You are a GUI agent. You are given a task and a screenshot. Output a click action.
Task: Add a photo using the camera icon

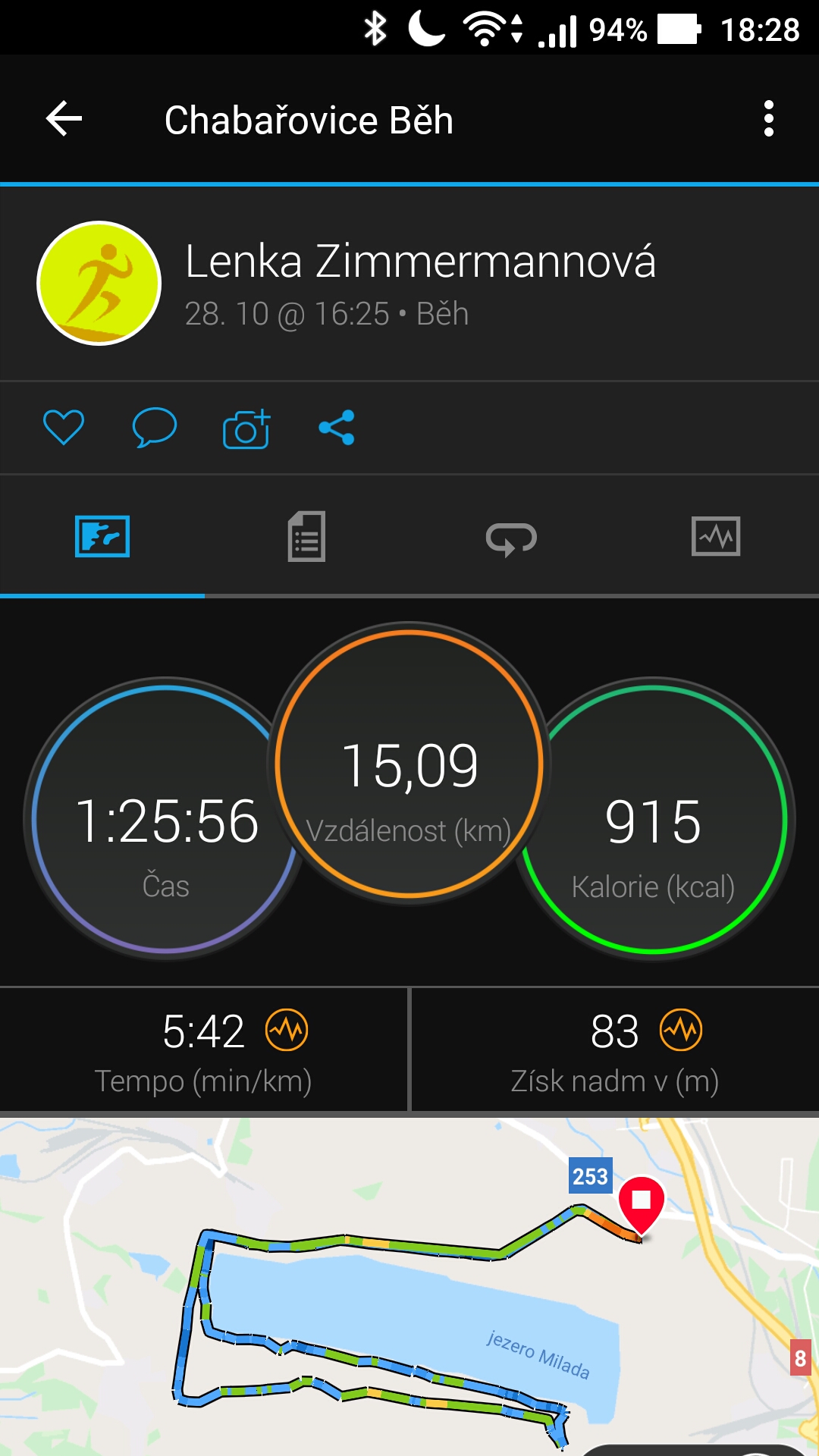[246, 428]
